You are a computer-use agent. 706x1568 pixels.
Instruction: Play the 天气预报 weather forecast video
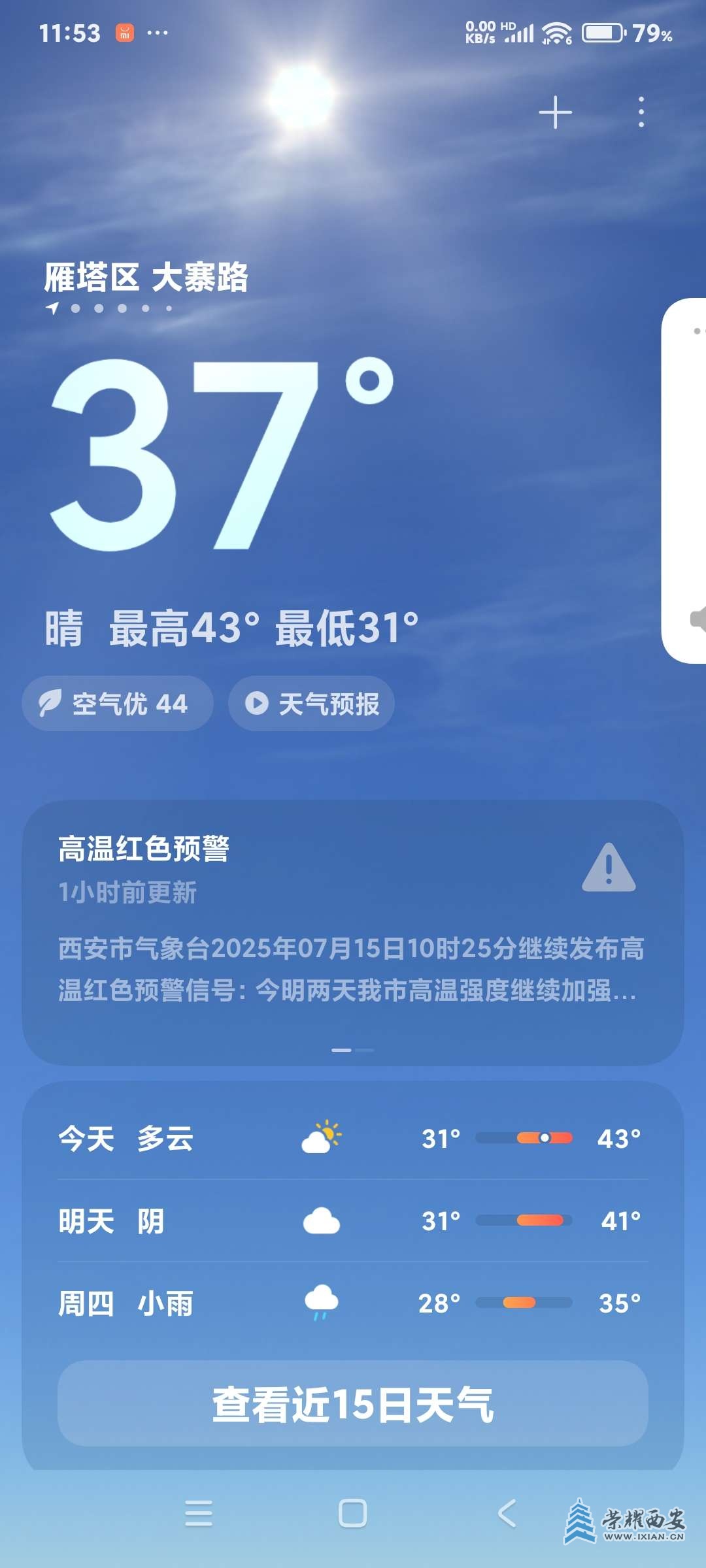click(311, 704)
